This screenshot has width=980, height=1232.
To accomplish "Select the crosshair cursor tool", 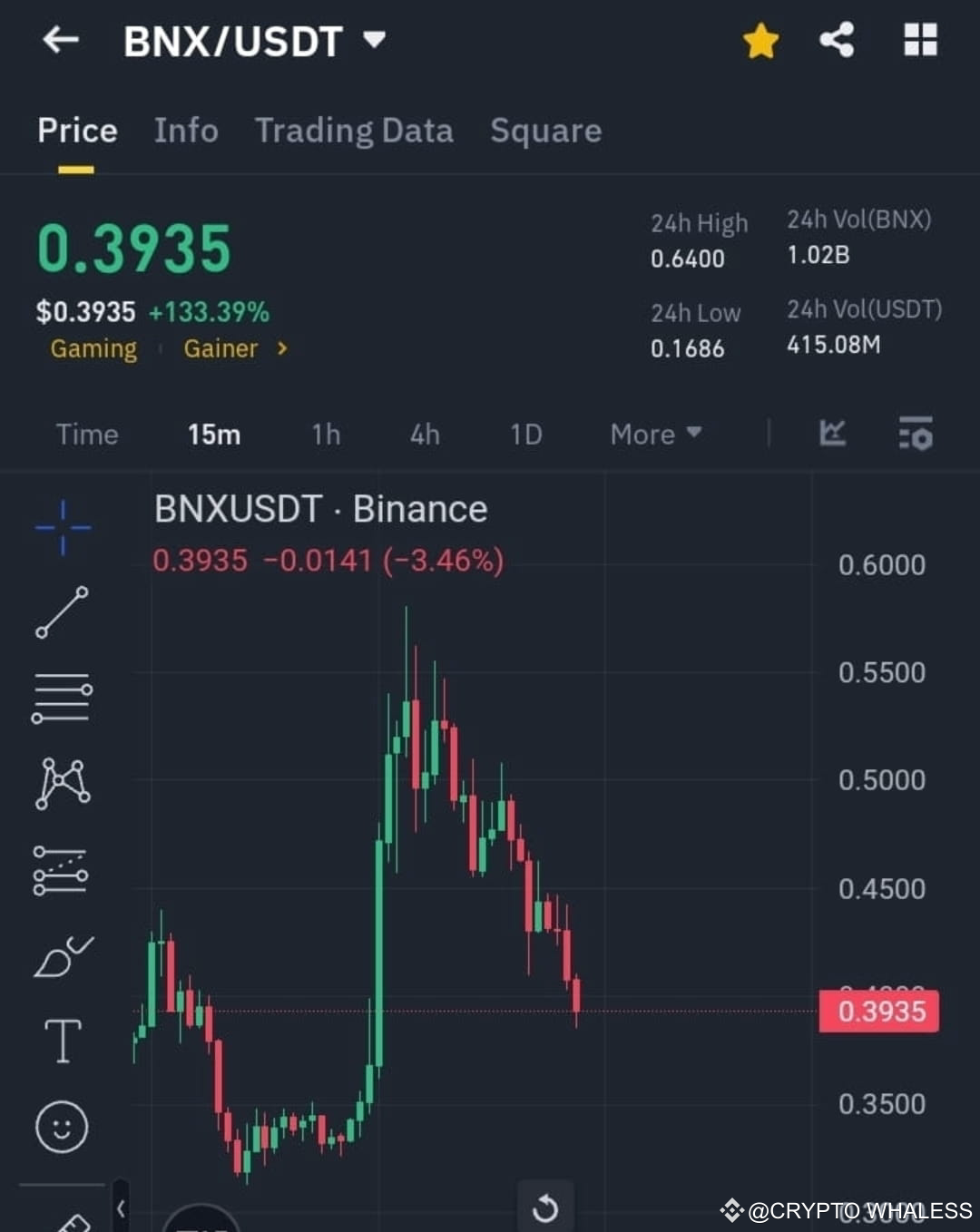I will point(62,526).
